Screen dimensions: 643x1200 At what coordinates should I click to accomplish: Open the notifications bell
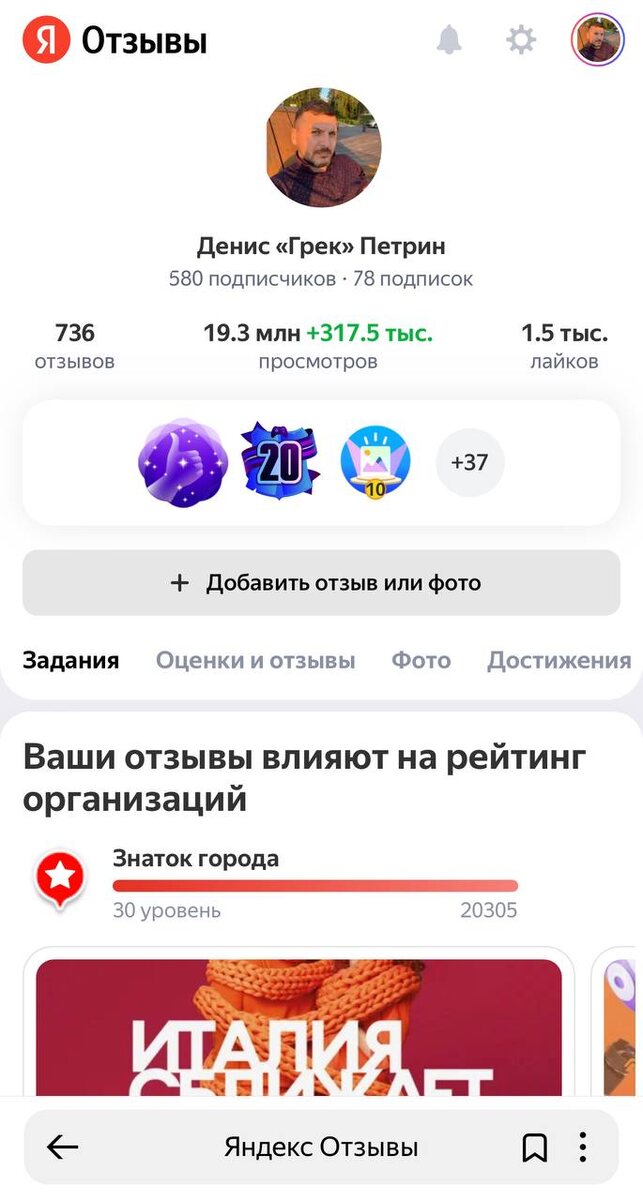[x=450, y=40]
